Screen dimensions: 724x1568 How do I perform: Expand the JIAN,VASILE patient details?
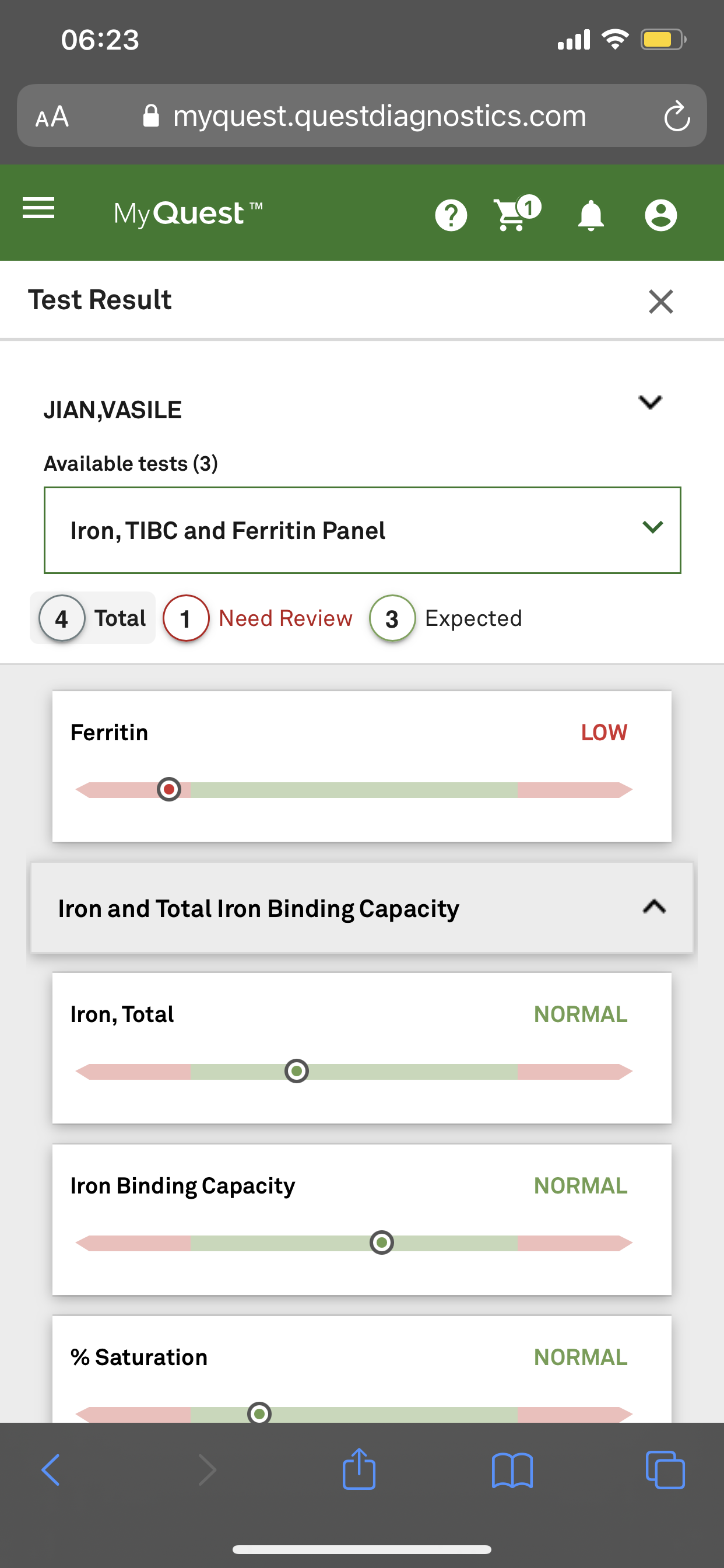pyautogui.click(x=650, y=402)
